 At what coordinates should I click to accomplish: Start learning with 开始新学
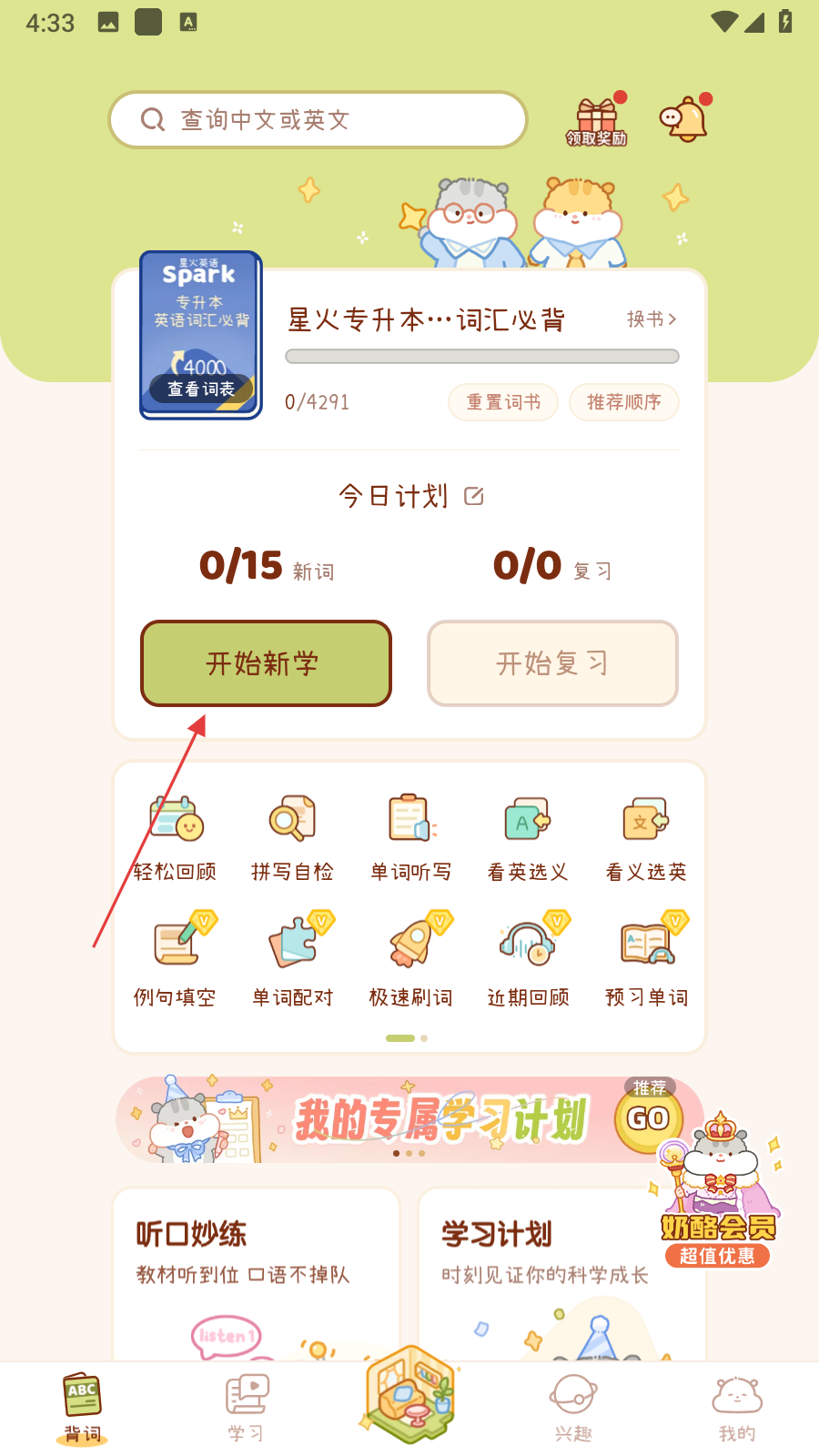(266, 663)
